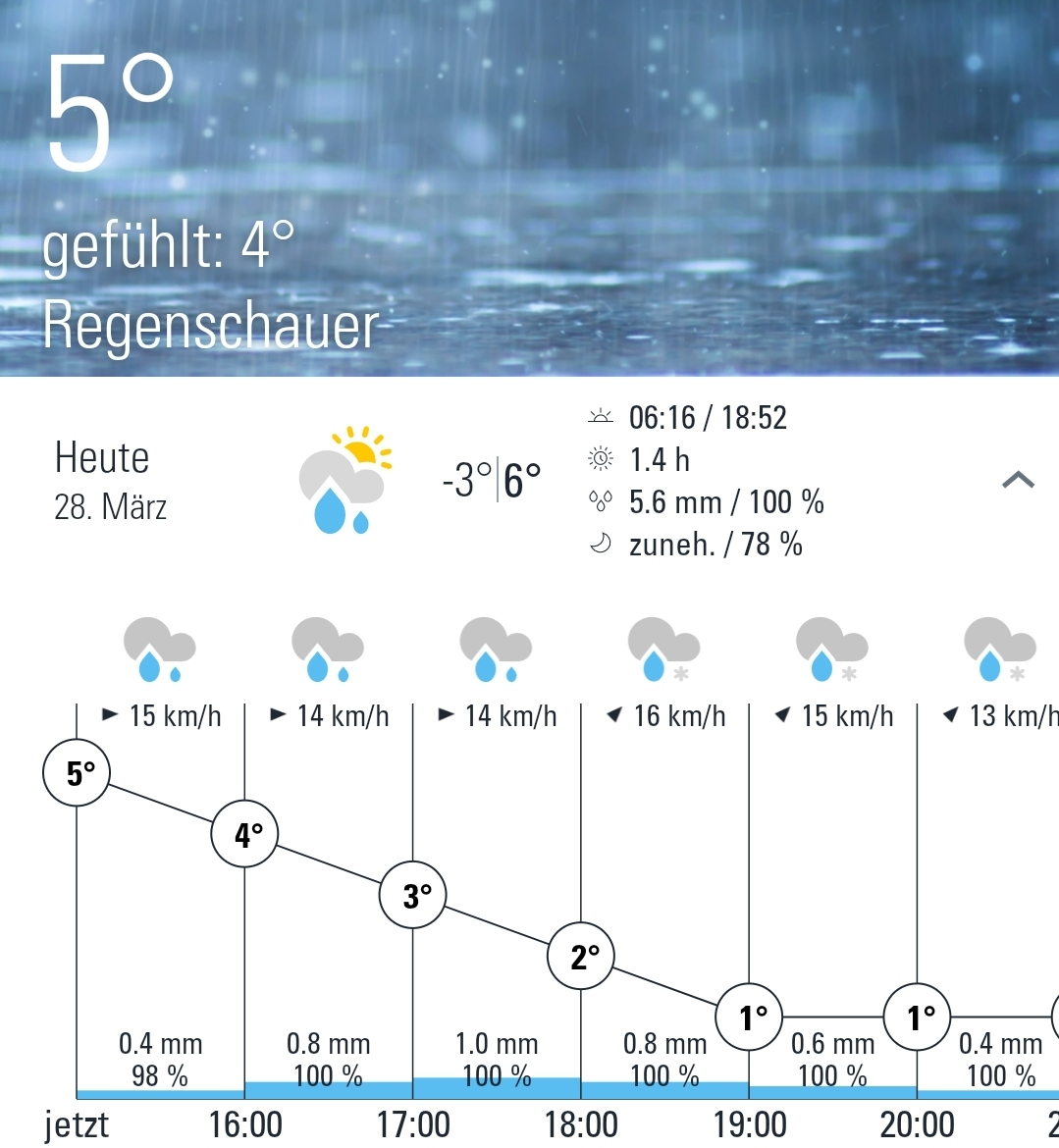The image size is (1059, 1148).
Task: Open the Heute 28. März day row
Action: (x=111, y=481)
